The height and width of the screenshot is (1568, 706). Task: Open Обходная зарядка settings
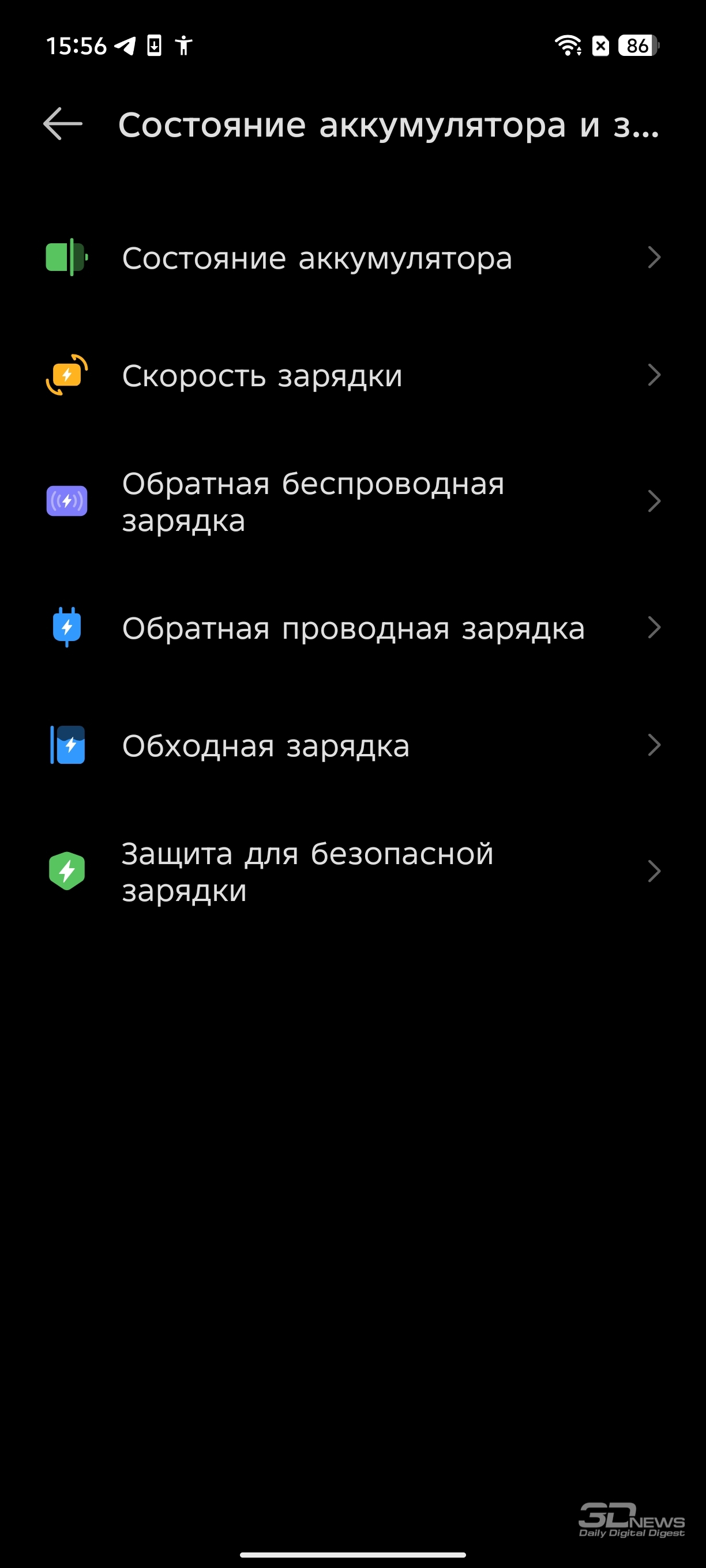352,745
